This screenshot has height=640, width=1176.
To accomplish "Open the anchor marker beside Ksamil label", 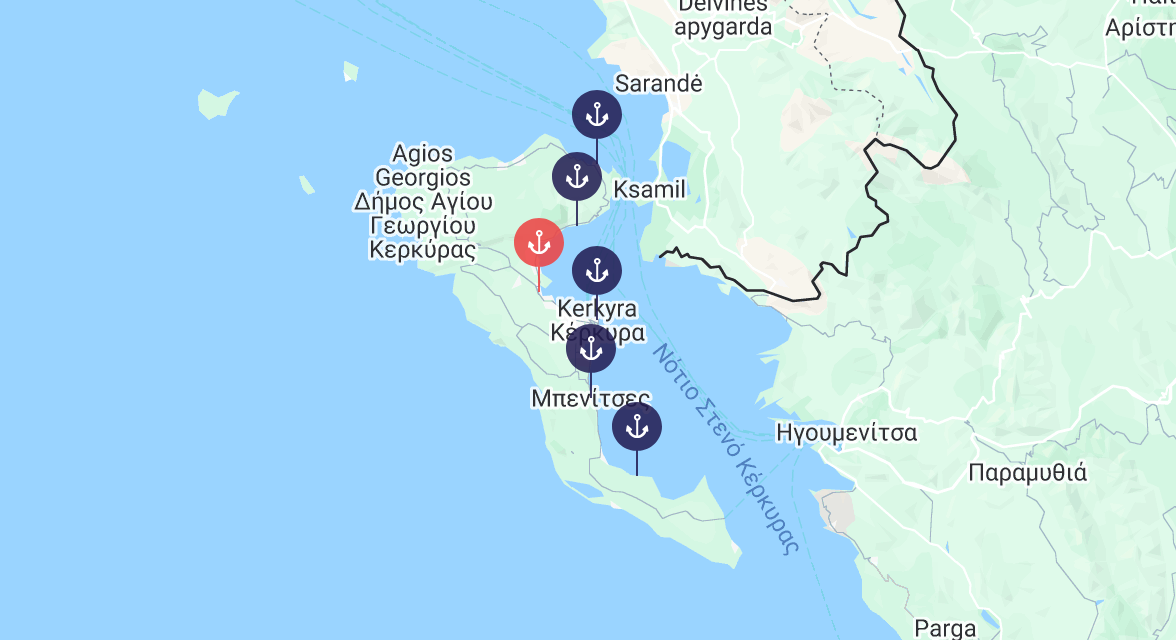I will coord(576,178).
